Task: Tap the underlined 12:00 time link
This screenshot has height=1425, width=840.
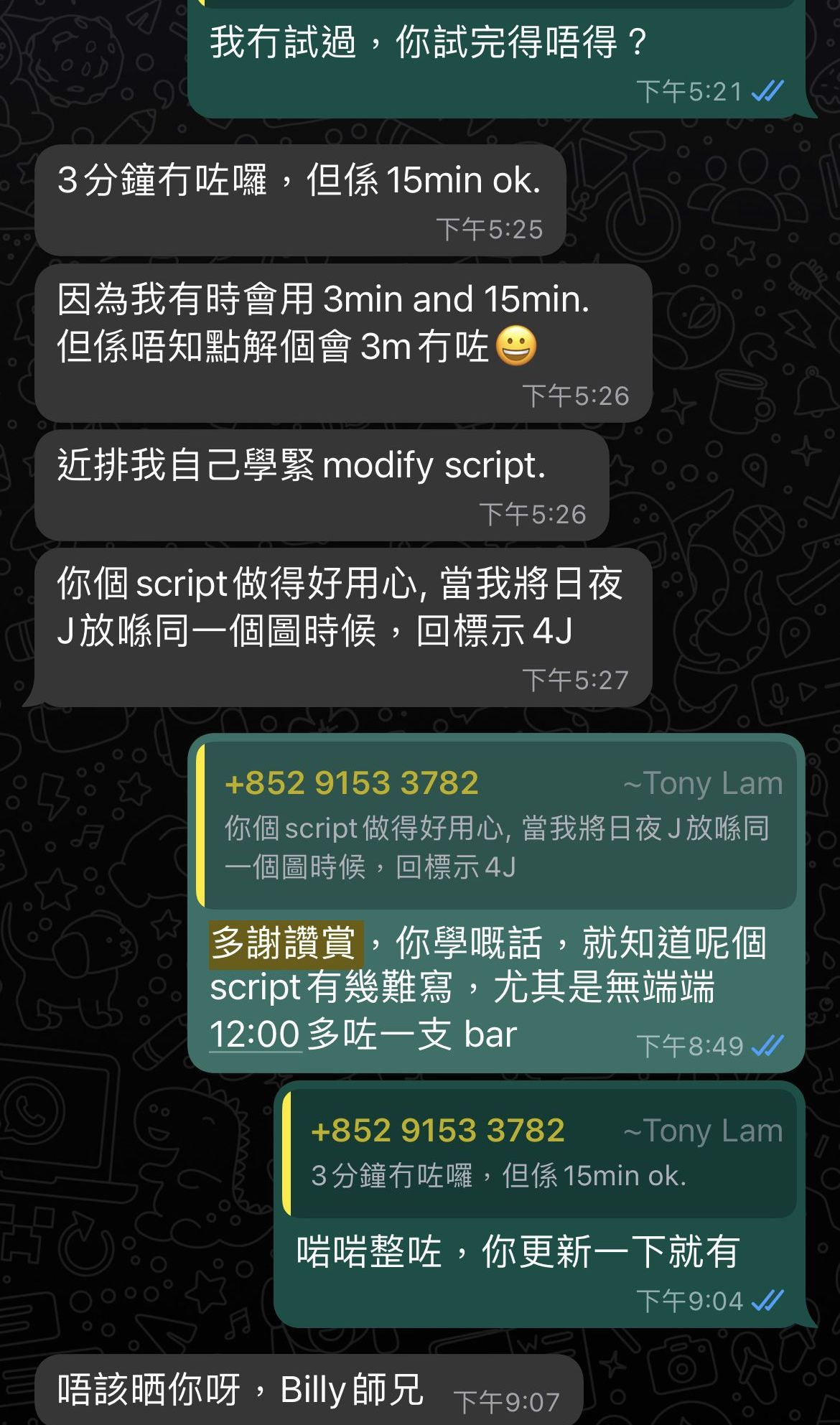Action: point(254,1035)
